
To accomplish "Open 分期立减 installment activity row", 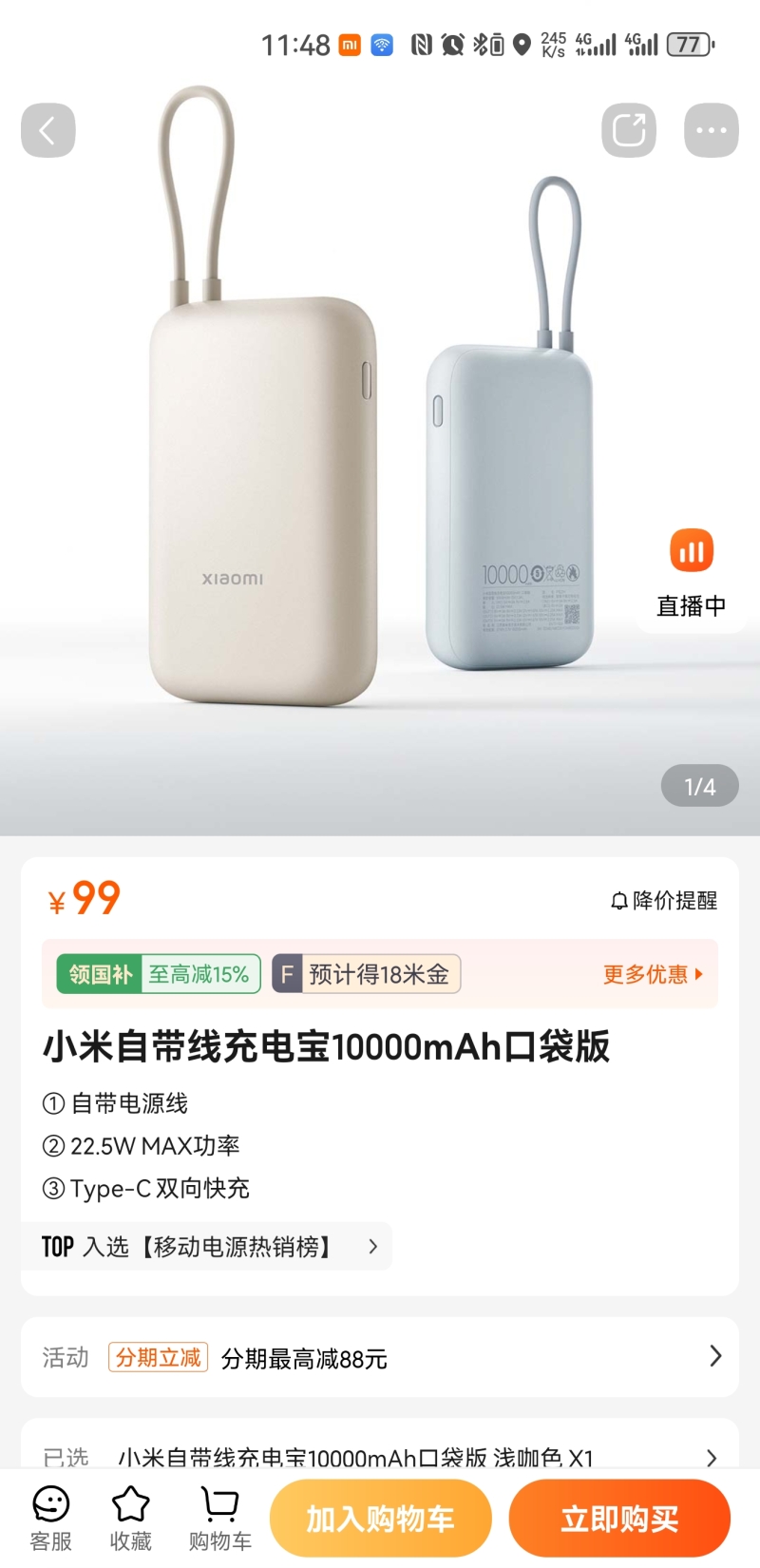I will click(x=380, y=1358).
